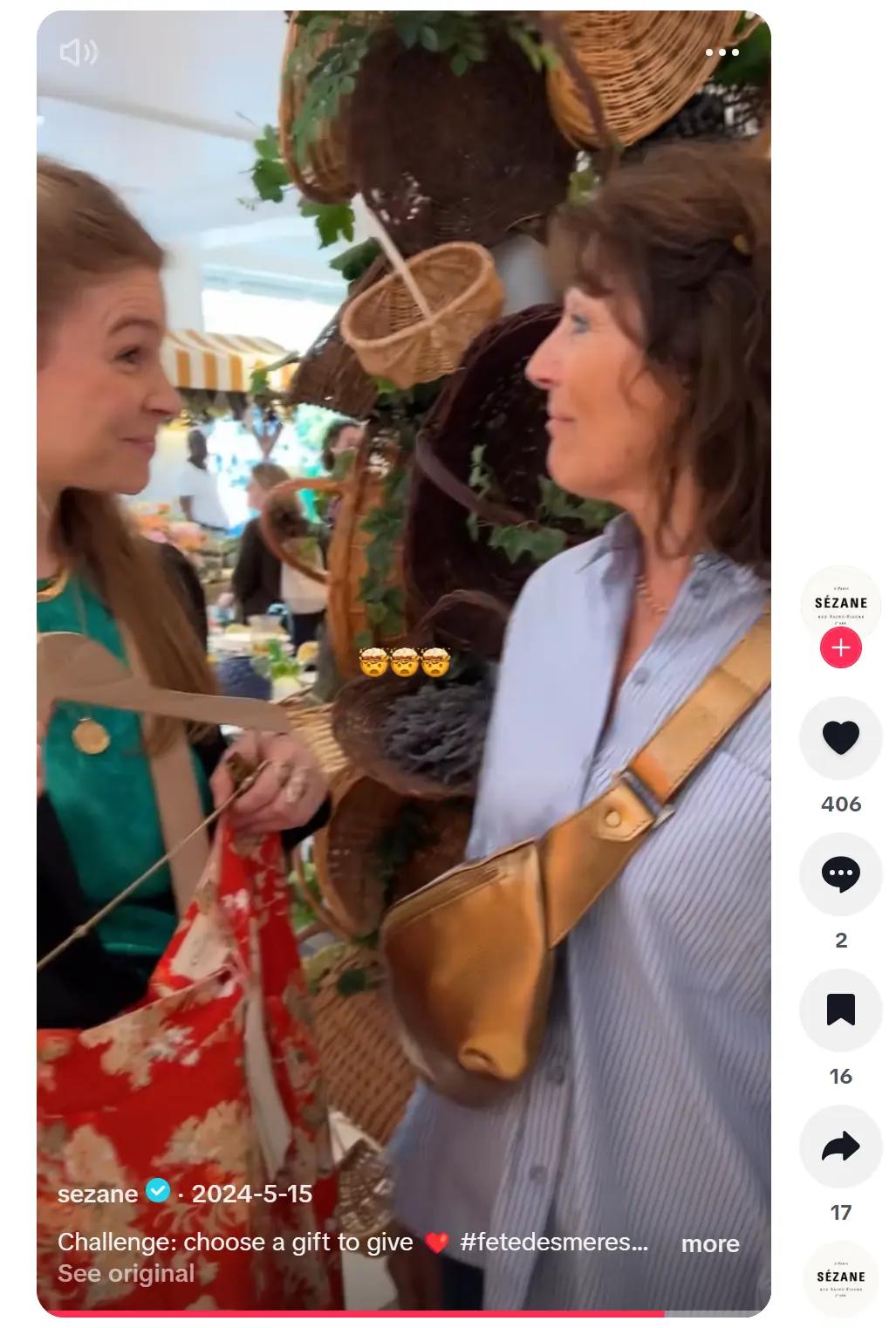896x1328 pixels.
Task: Like this video
Action: point(840,738)
